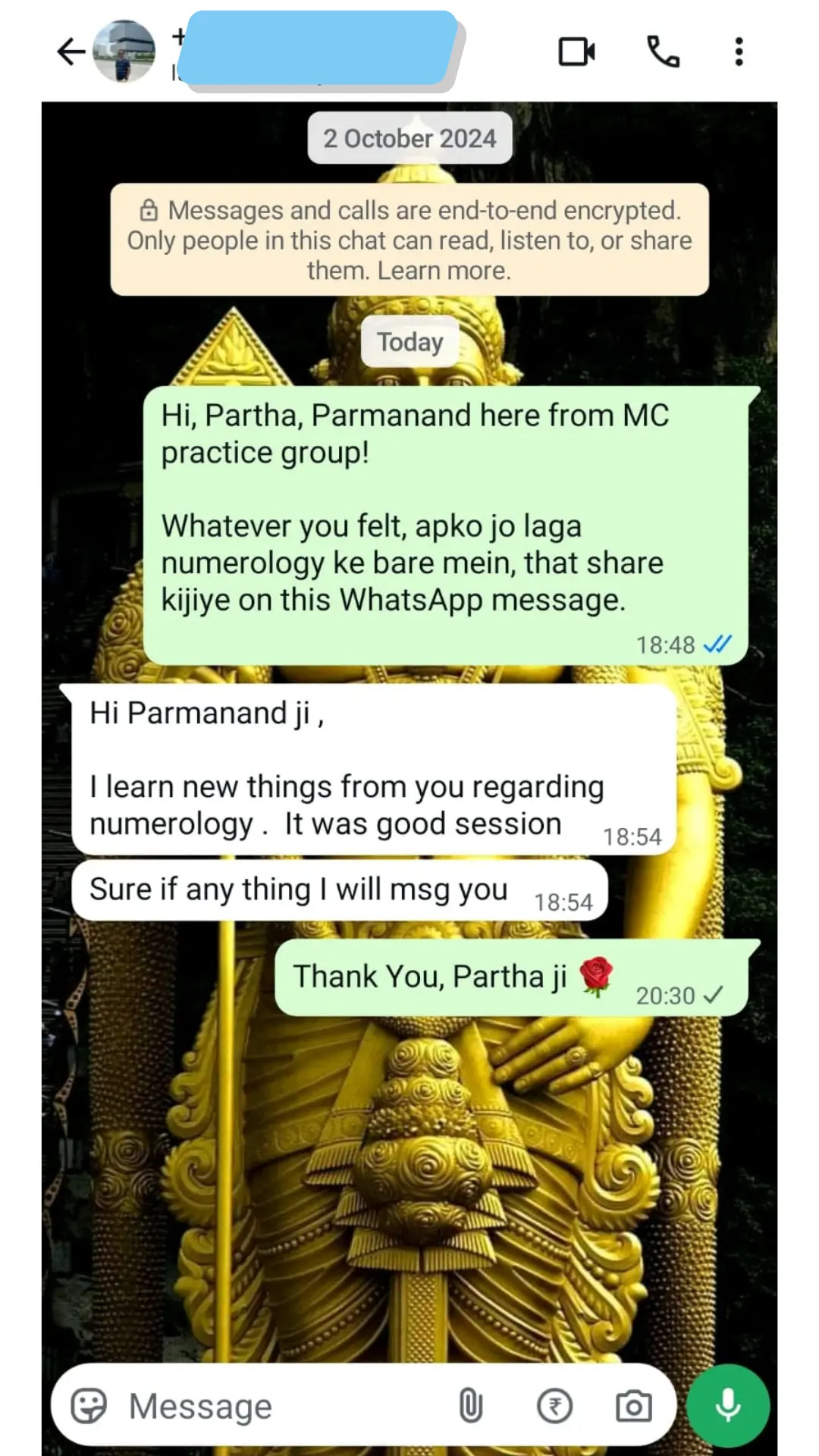Open the three-dot overflow menu
The height and width of the screenshot is (1456, 819).
click(739, 52)
